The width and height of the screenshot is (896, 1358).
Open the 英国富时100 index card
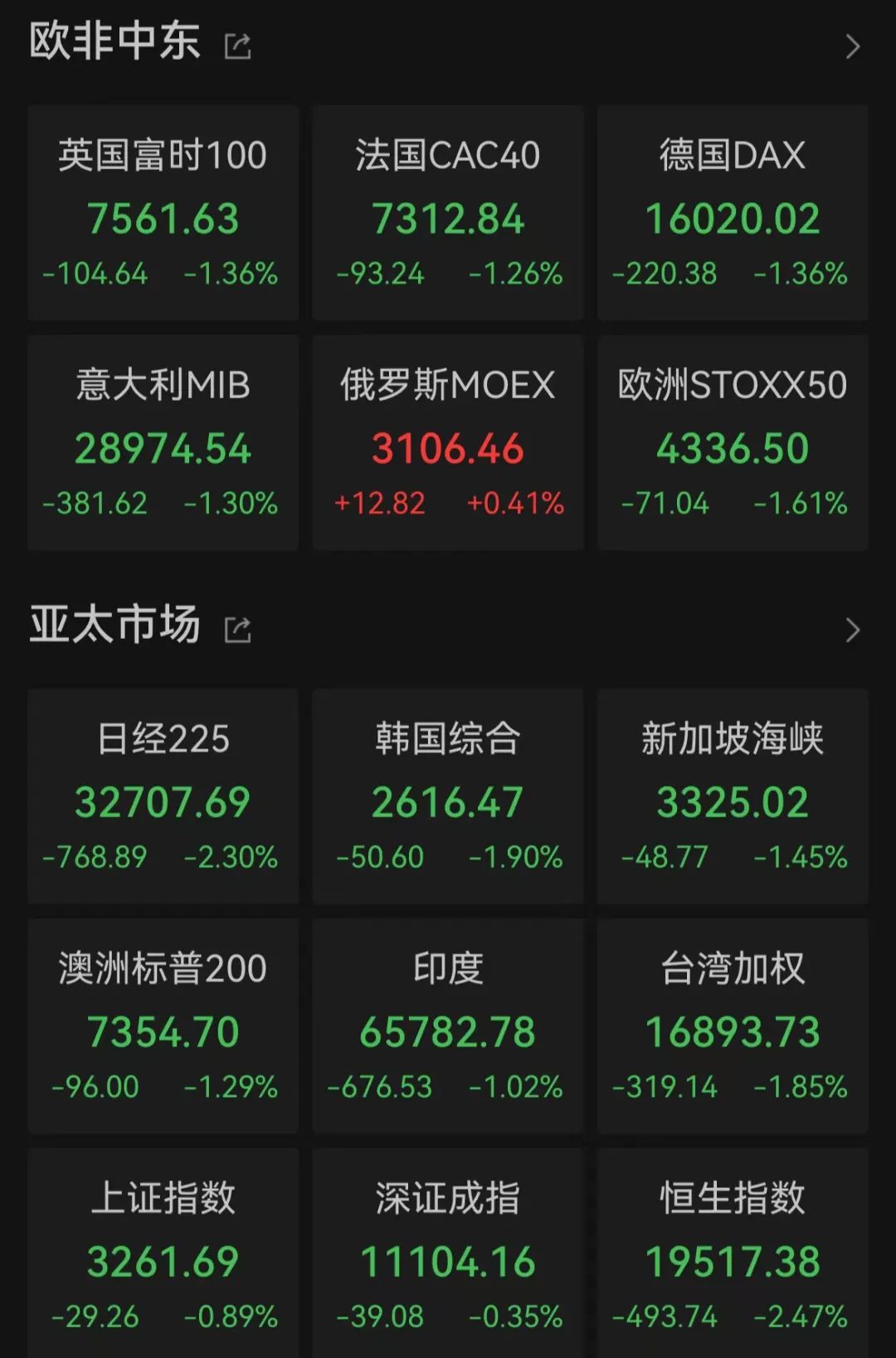tap(163, 212)
